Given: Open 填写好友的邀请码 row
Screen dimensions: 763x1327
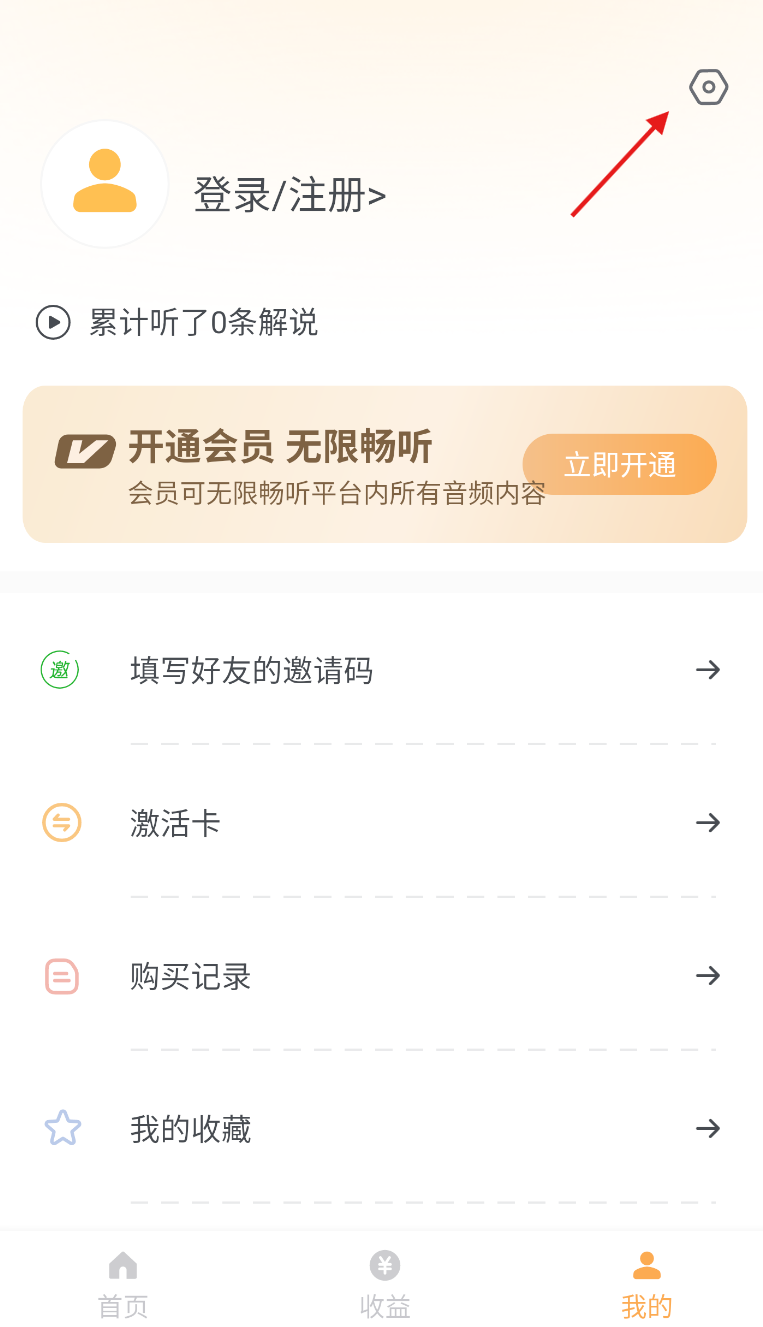Looking at the screenshot, I should click(381, 669).
